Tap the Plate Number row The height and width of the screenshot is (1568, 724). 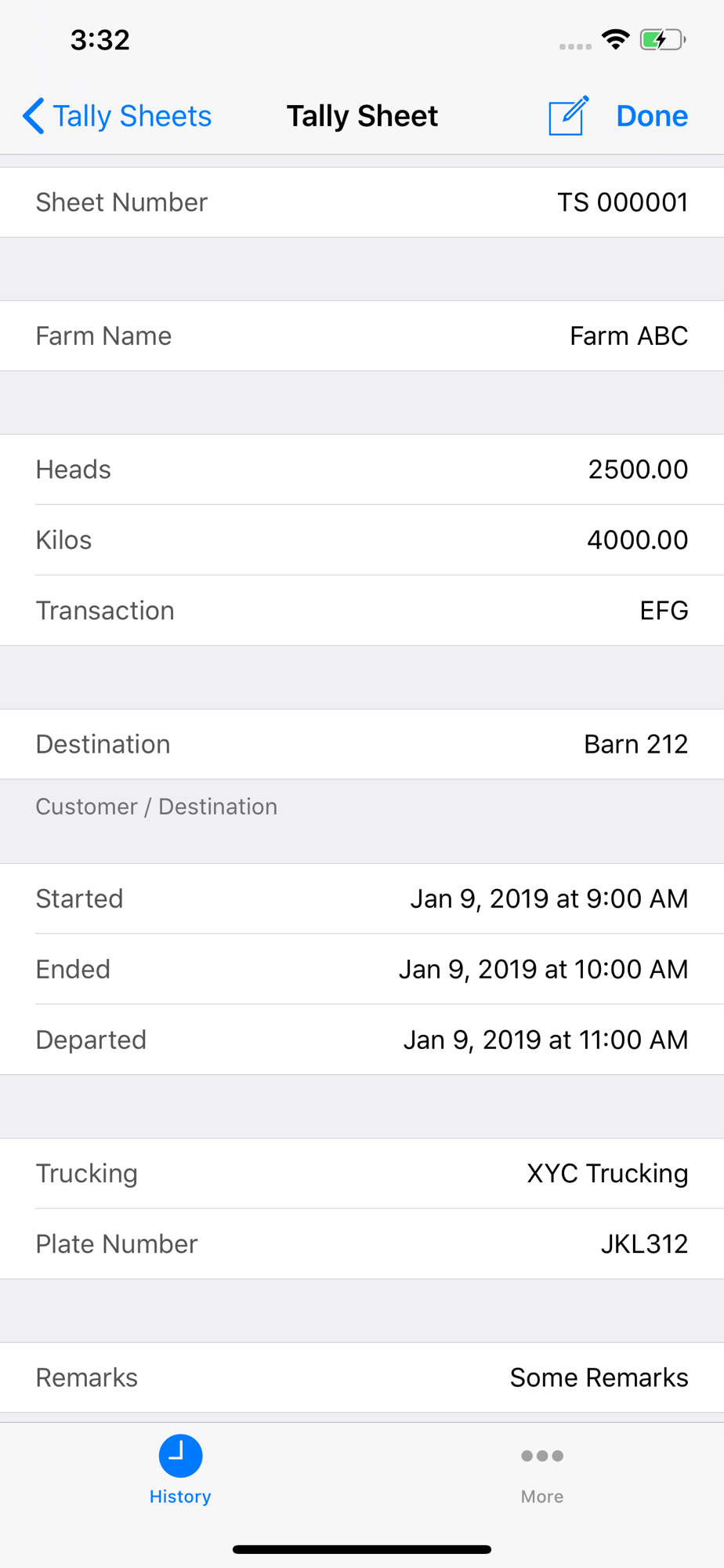362,1244
